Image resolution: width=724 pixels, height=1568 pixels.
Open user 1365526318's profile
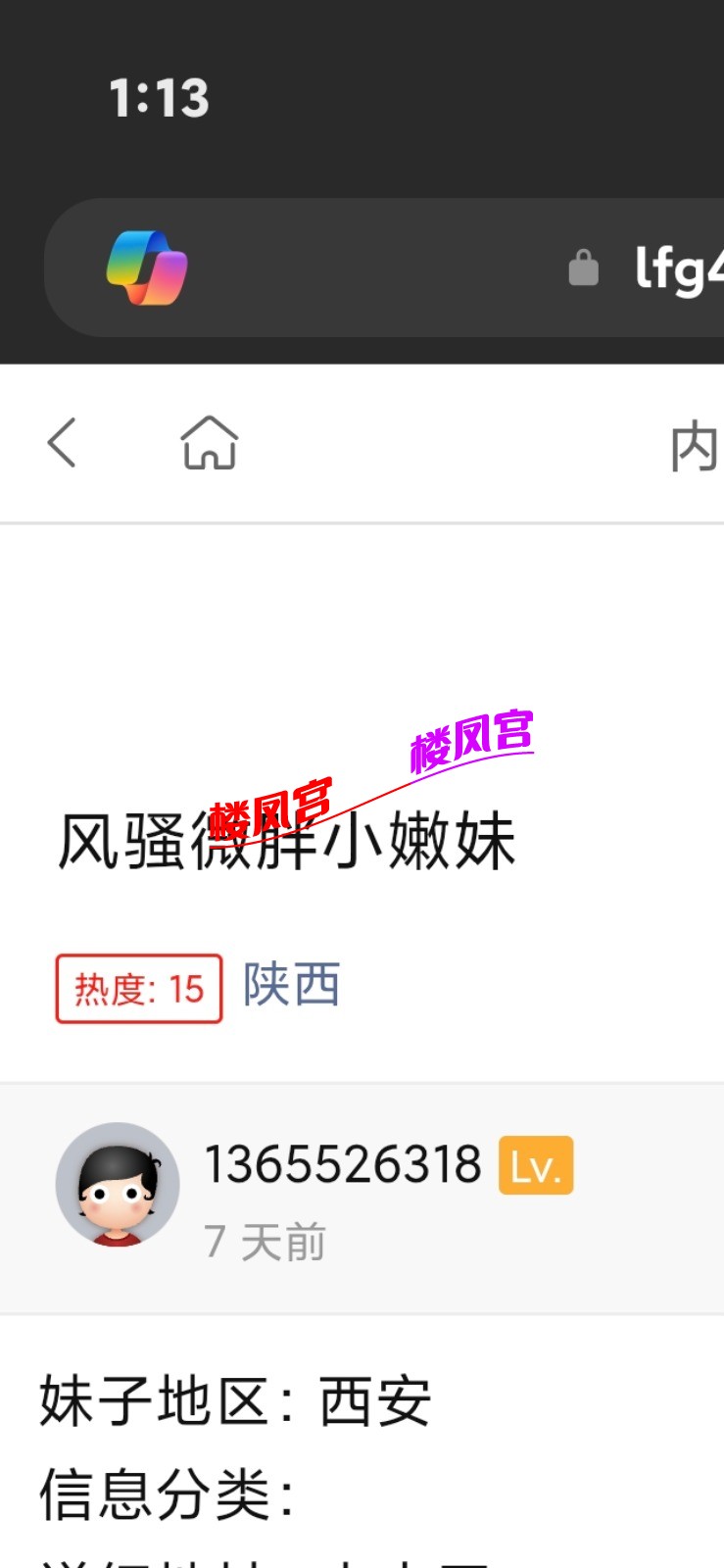[x=342, y=1164]
